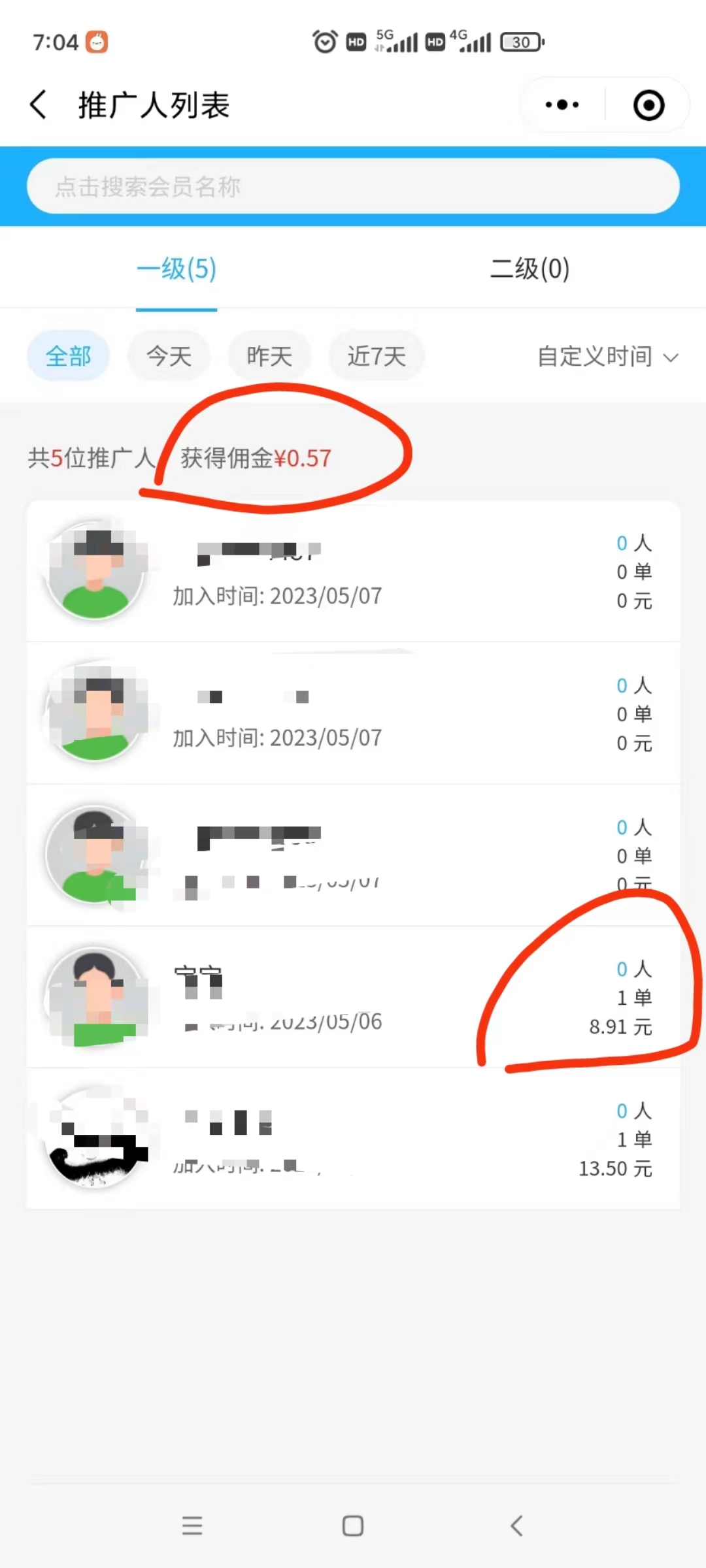Switch to the 一级(5) tab
706x1568 pixels.
coord(176,269)
